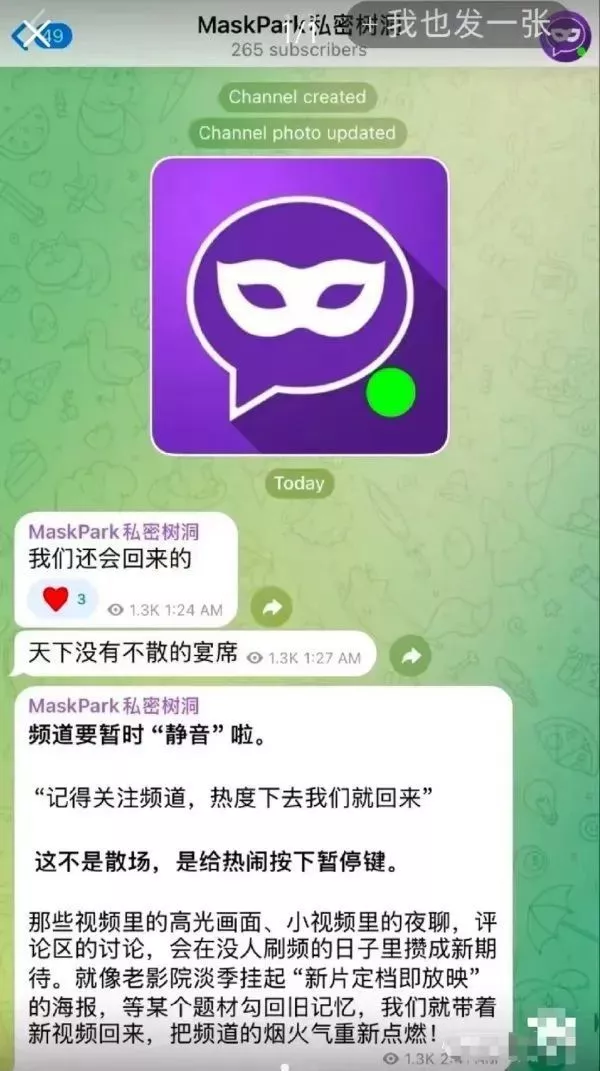Forward the 我们还会回来的 message
600x1071 pixels.
pos(270,606)
